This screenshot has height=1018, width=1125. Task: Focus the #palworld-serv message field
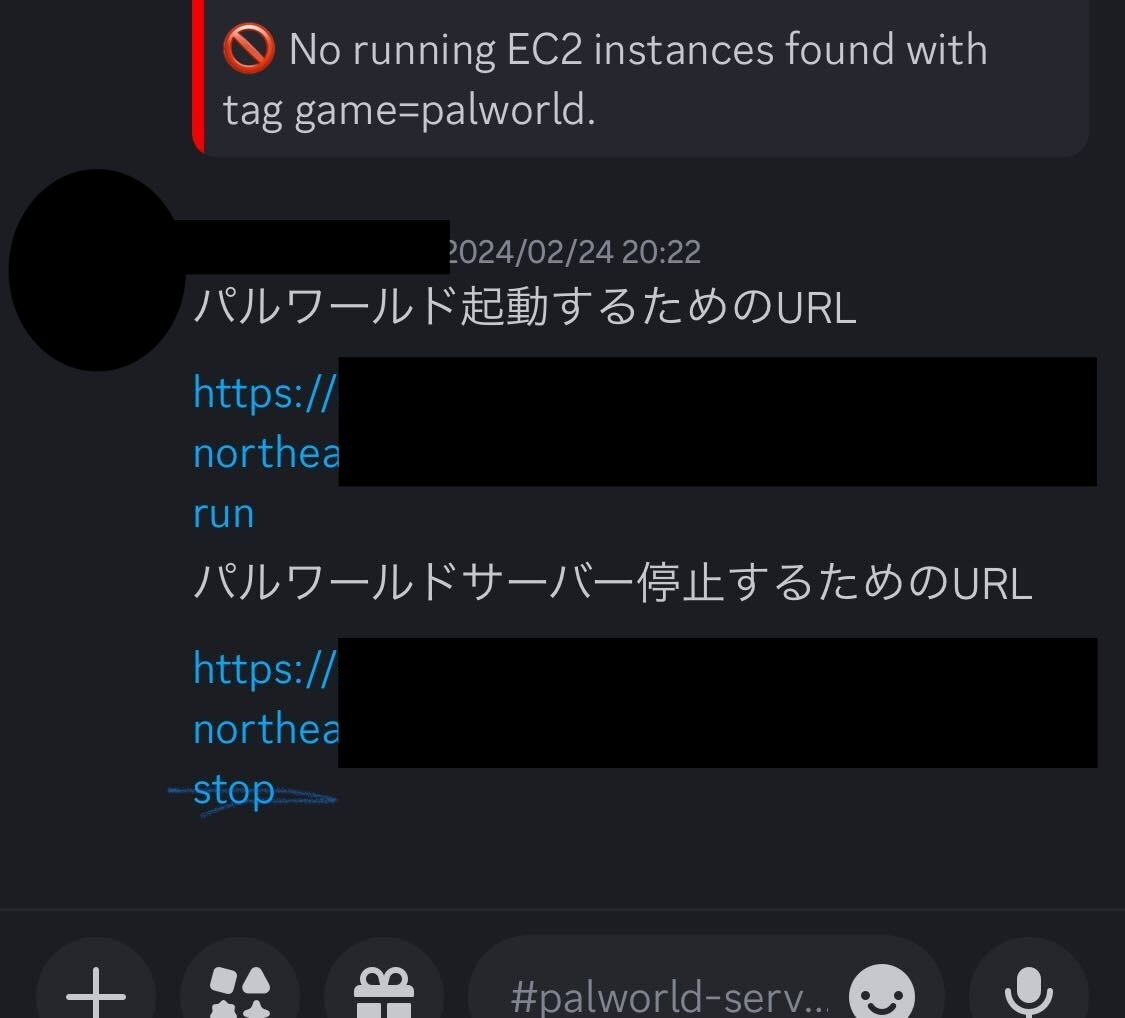[660, 996]
